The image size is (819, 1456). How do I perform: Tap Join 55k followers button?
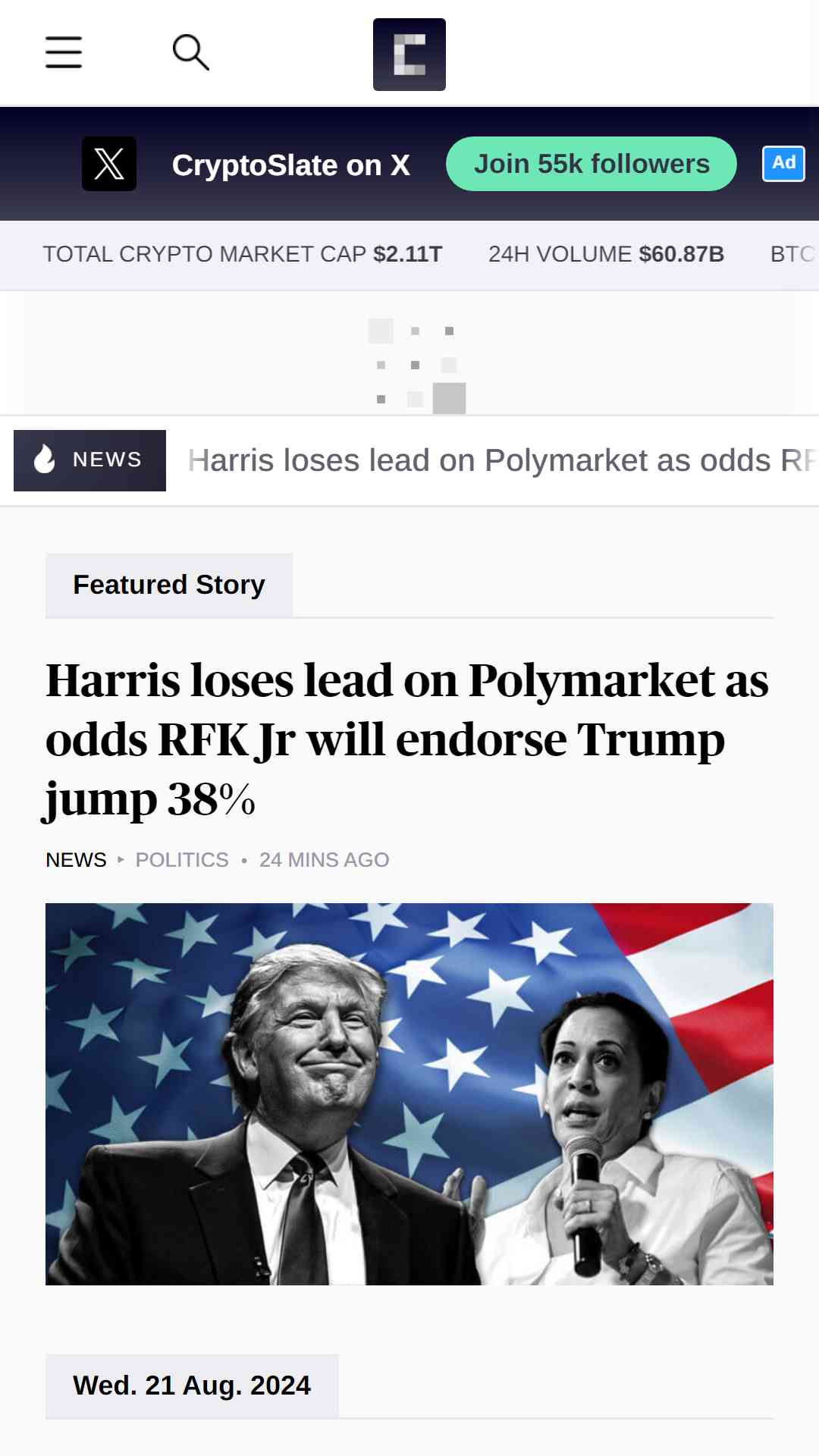coord(591,164)
